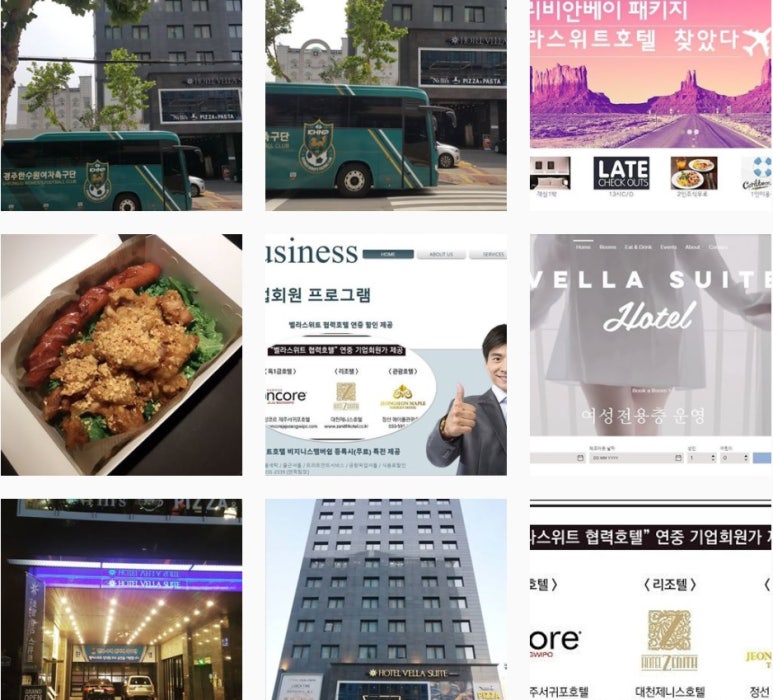Open the bus rear view post
The width and height of the screenshot is (773, 700).
386,105
